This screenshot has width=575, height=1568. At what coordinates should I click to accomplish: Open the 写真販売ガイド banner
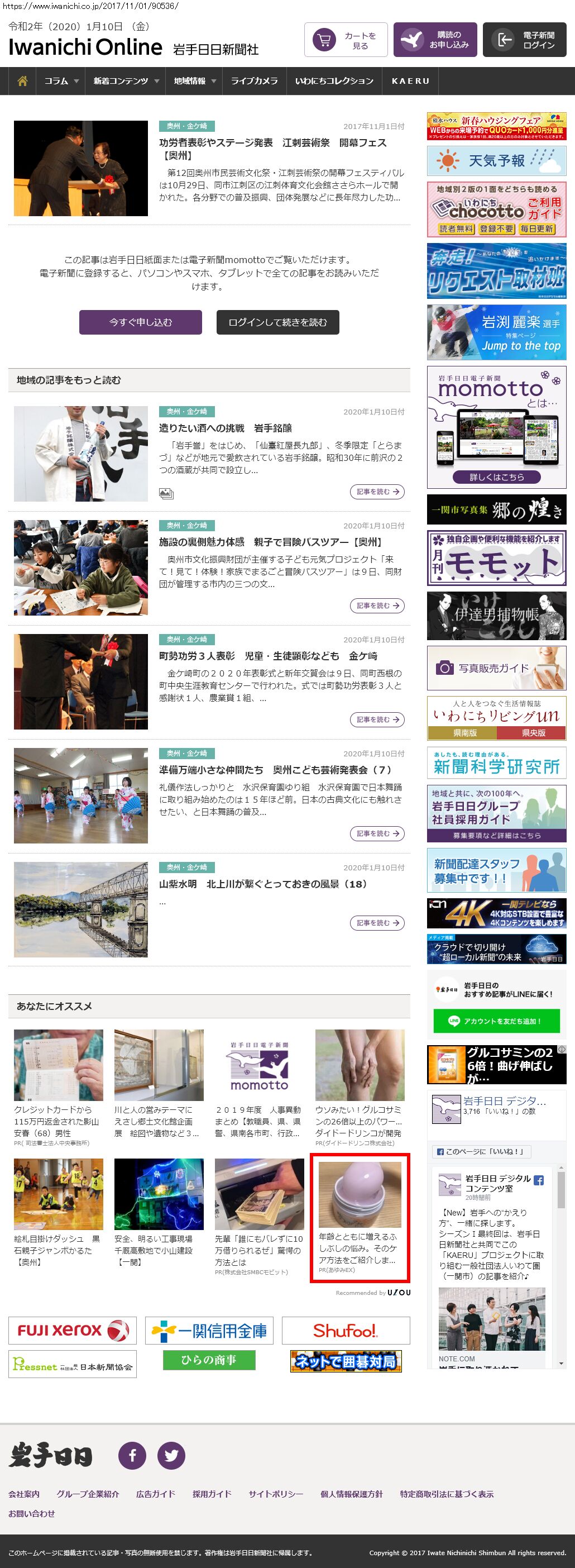496,668
